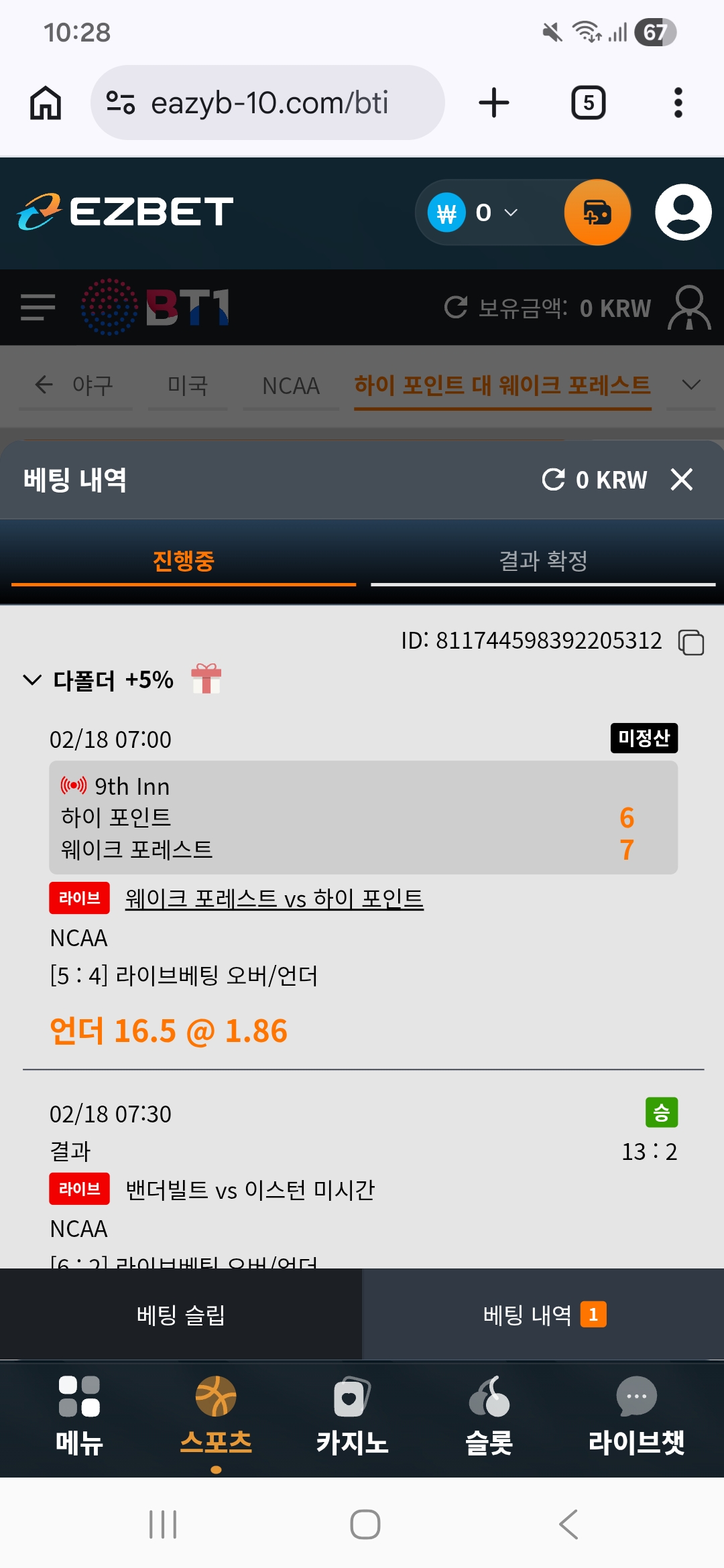Tap the browser address bar

pyautogui.click(x=268, y=103)
